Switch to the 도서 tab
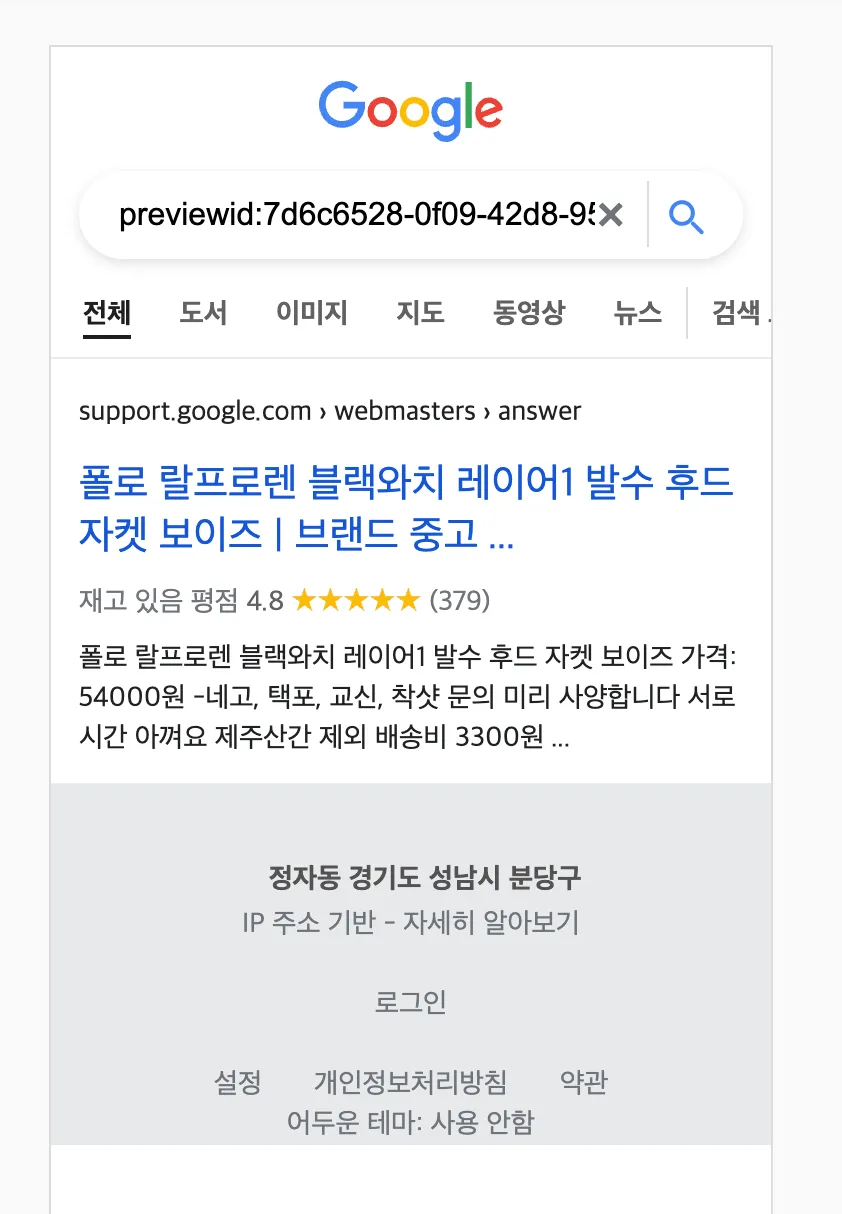 pyautogui.click(x=203, y=313)
